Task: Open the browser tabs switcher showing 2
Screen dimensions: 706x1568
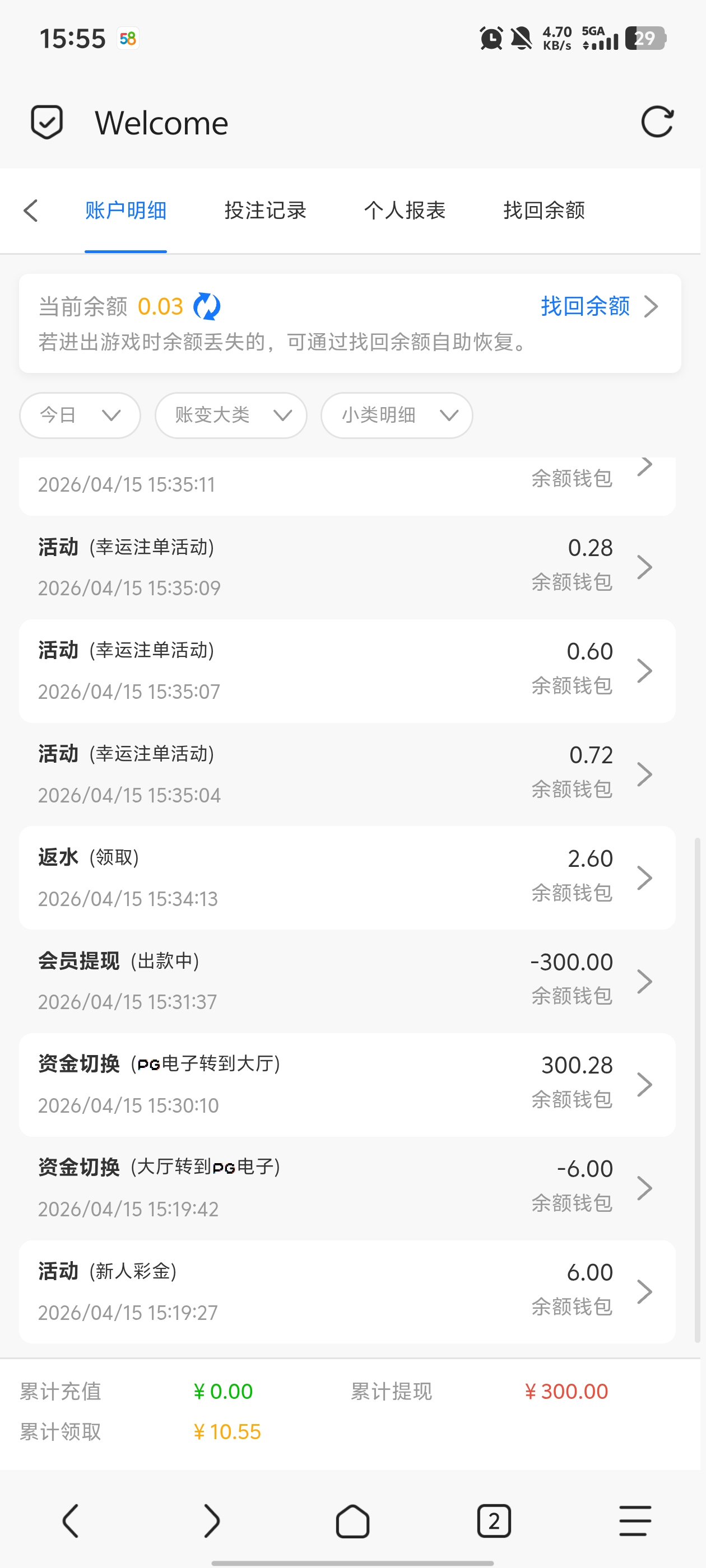Action: [494, 1520]
